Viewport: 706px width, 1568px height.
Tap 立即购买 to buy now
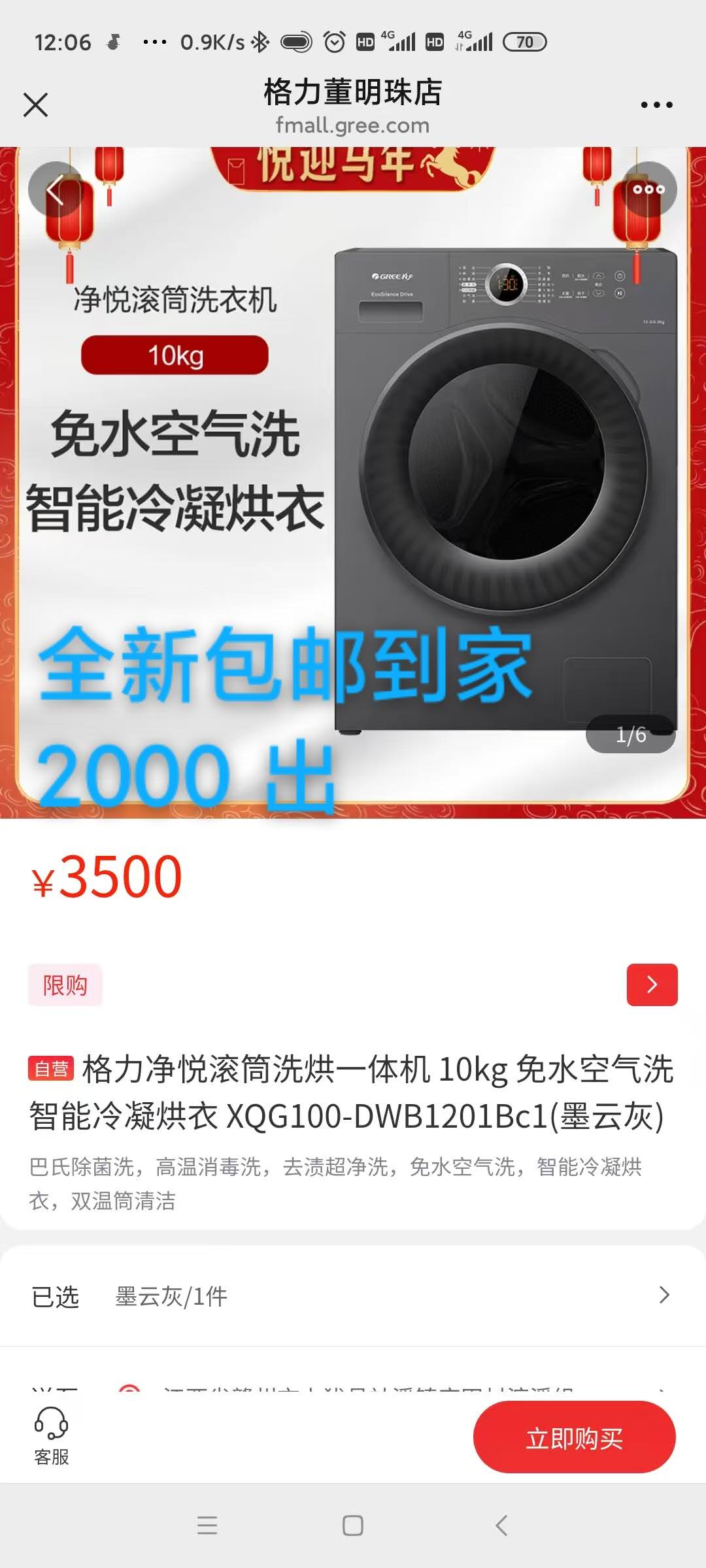574,1438
